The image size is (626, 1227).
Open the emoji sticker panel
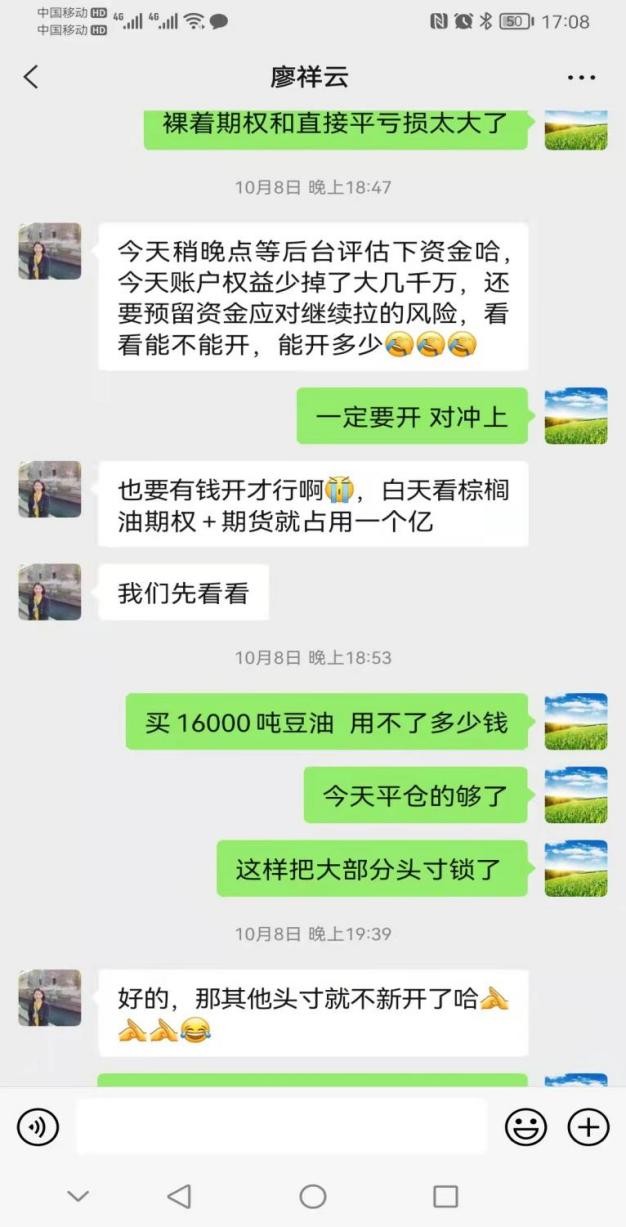[x=525, y=1127]
